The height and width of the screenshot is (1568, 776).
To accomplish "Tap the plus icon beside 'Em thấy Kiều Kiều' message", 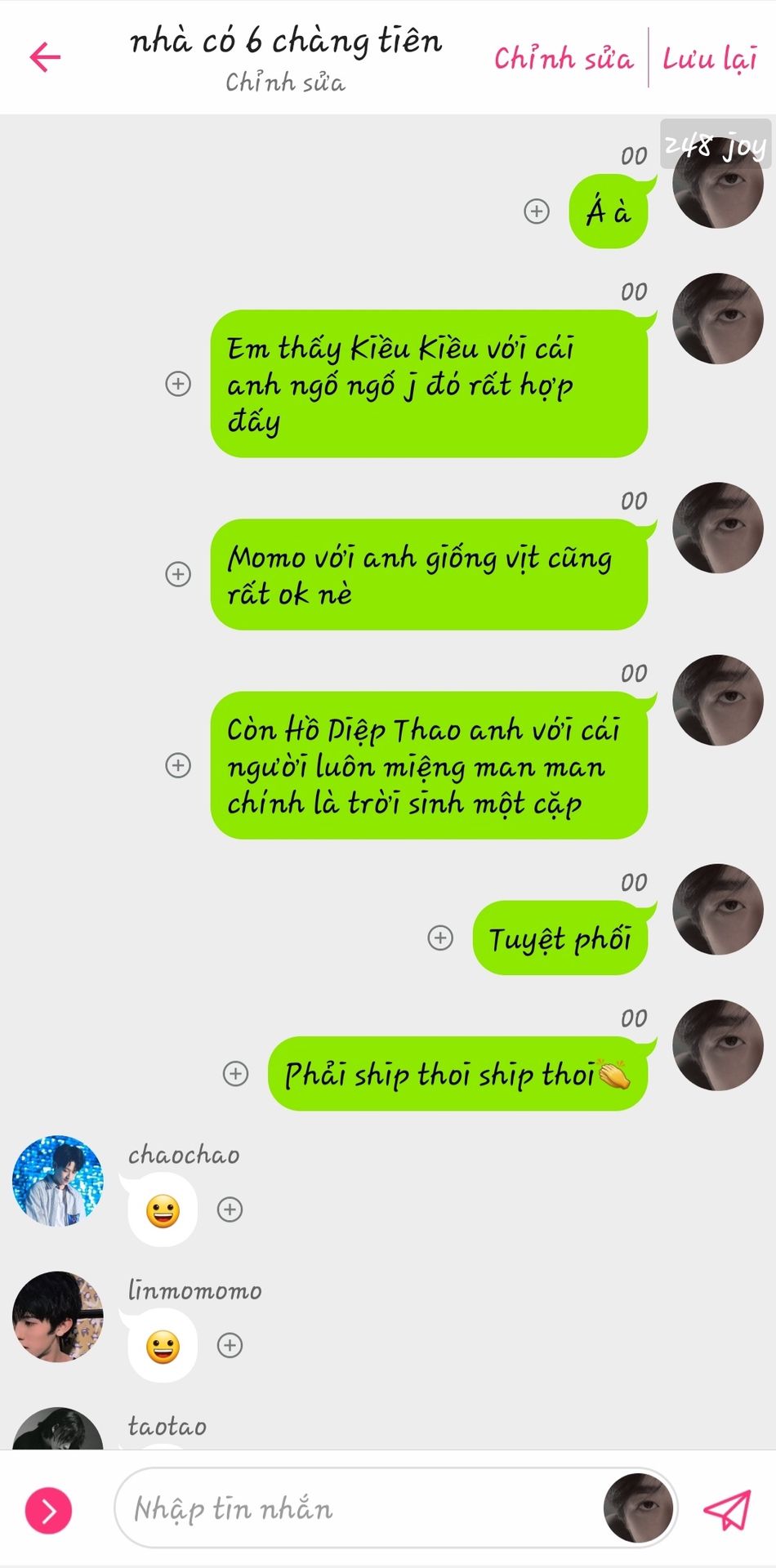I will tap(178, 384).
